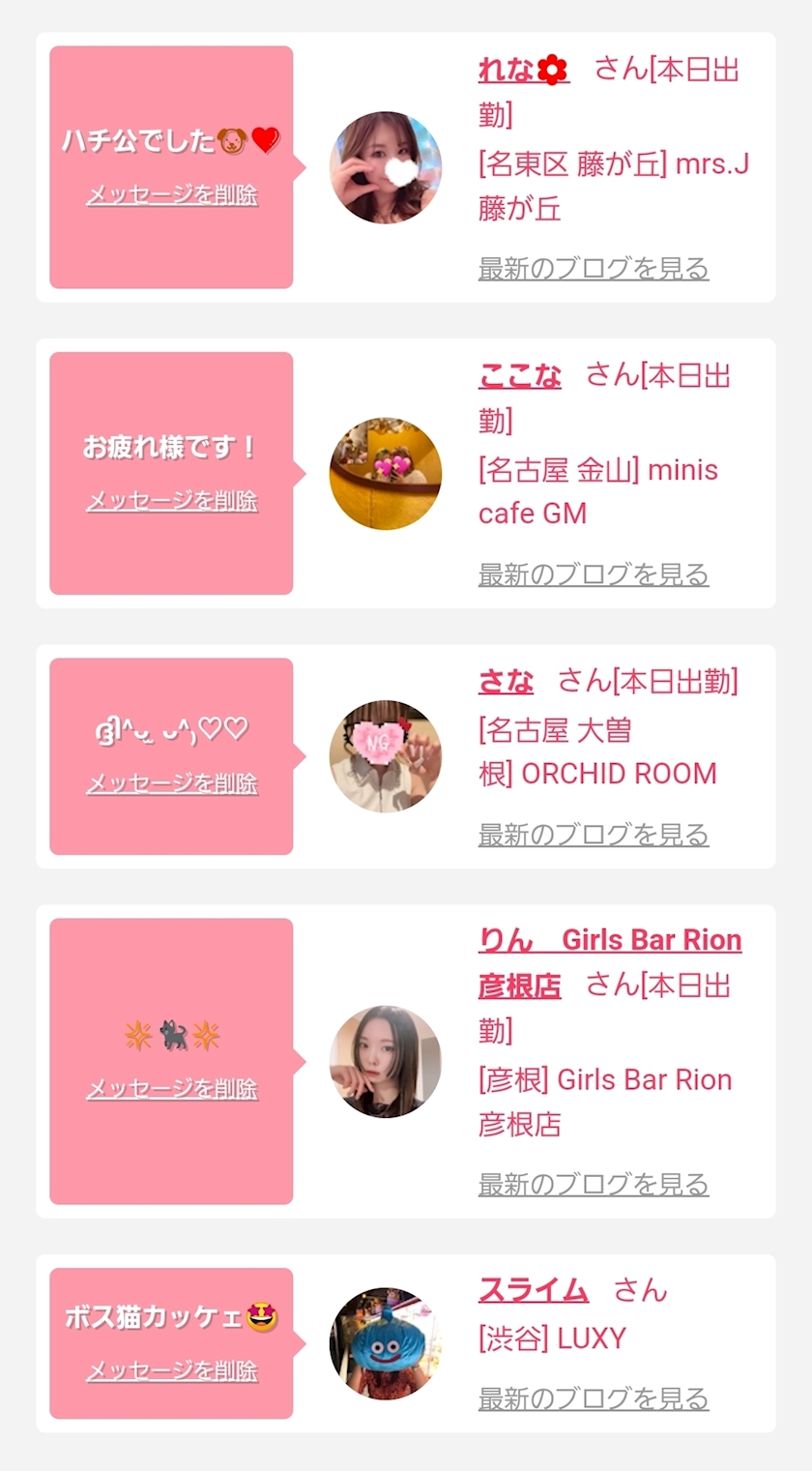
Task: Tap りん's round profile photo
Action: [386, 1062]
